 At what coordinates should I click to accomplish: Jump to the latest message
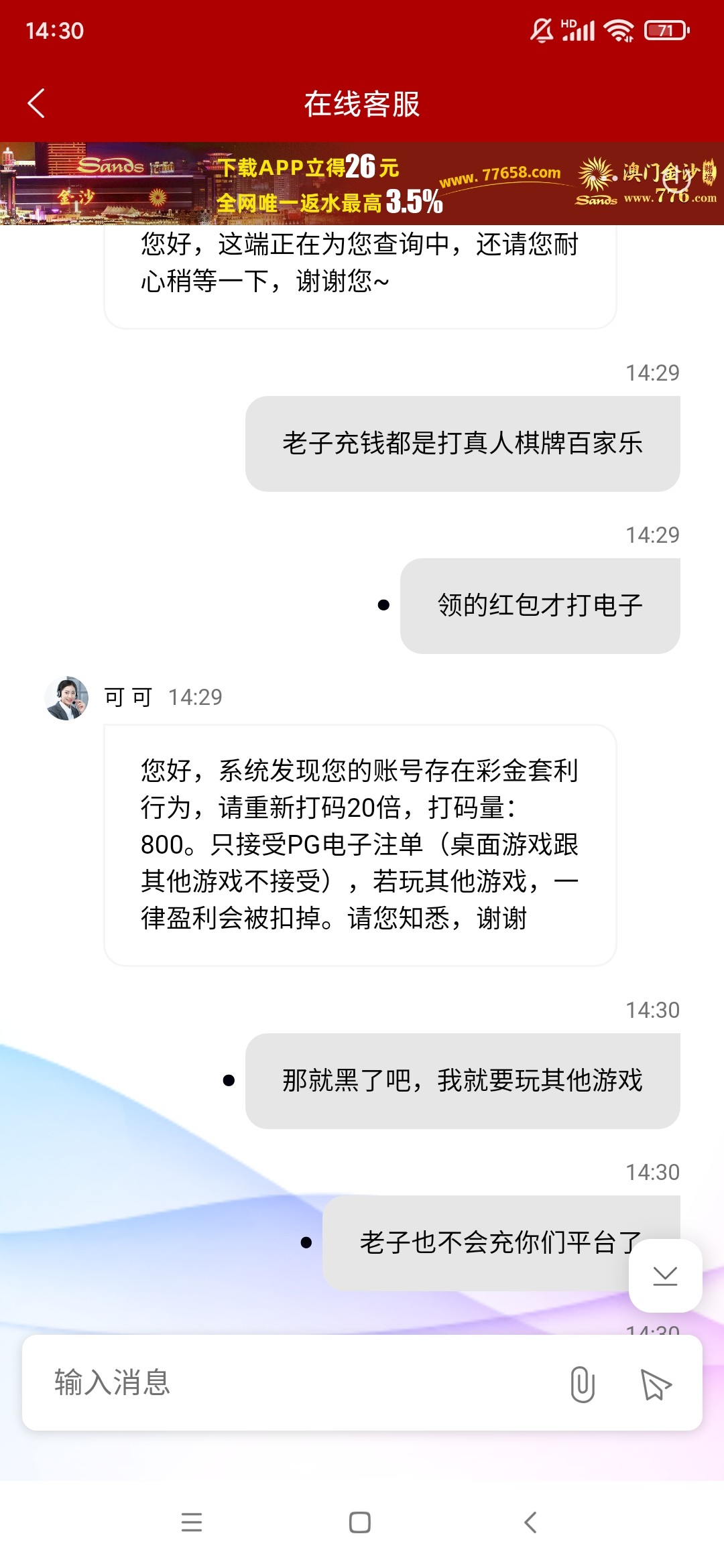click(x=665, y=1276)
